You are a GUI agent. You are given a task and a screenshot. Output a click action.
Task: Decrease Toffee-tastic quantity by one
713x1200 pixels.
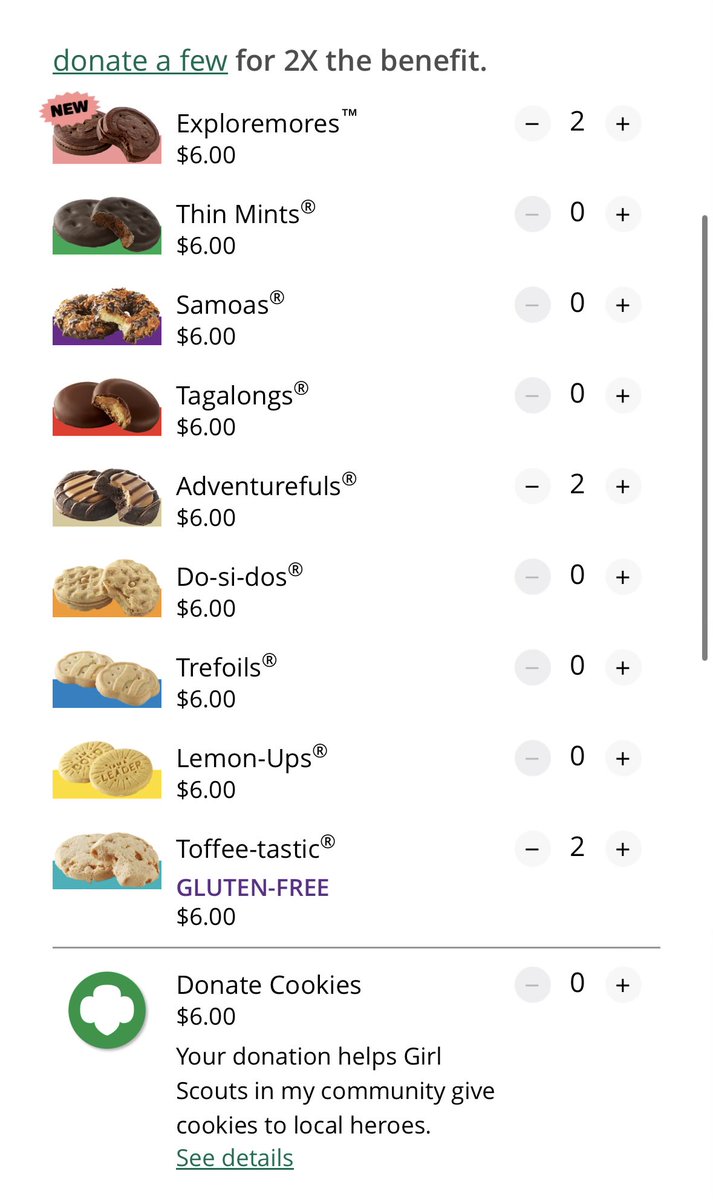[x=532, y=849]
